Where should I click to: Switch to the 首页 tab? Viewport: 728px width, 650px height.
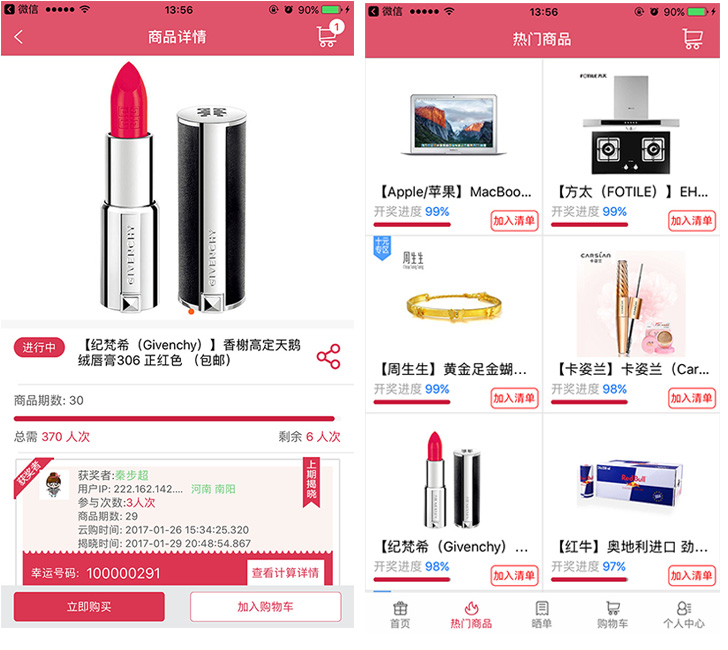tap(400, 614)
